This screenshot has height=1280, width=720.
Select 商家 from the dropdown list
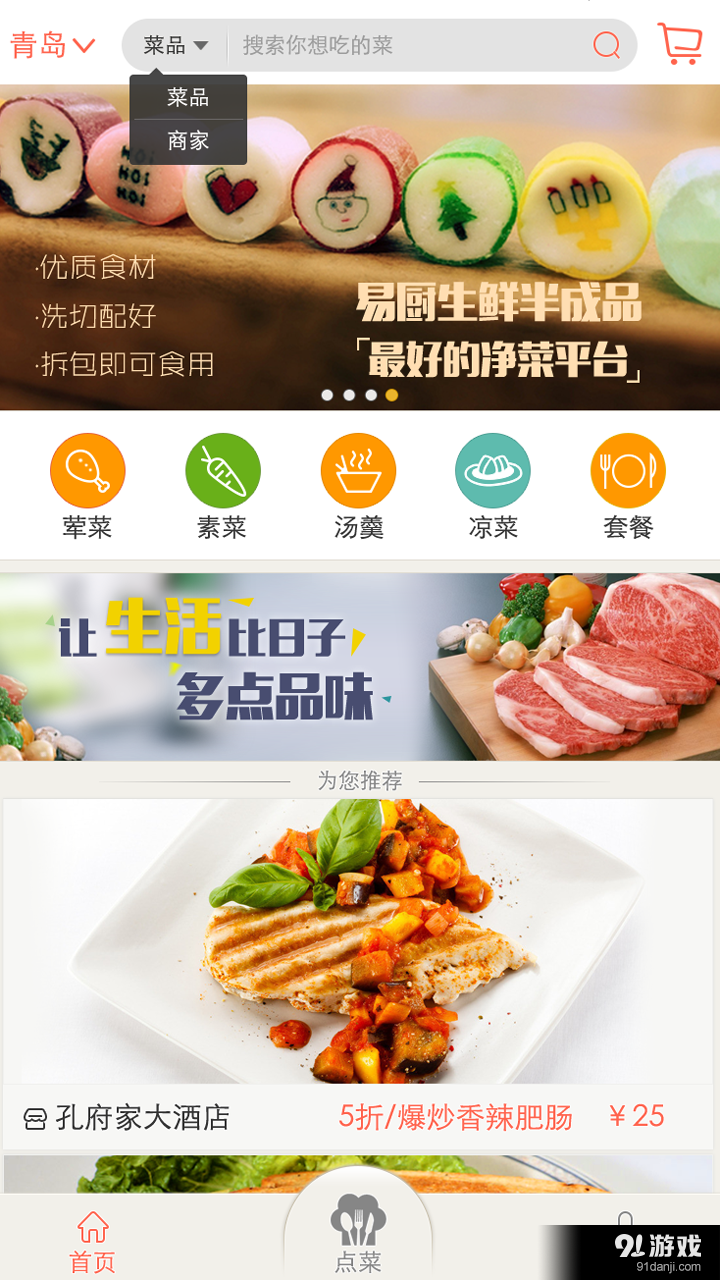pos(187,141)
